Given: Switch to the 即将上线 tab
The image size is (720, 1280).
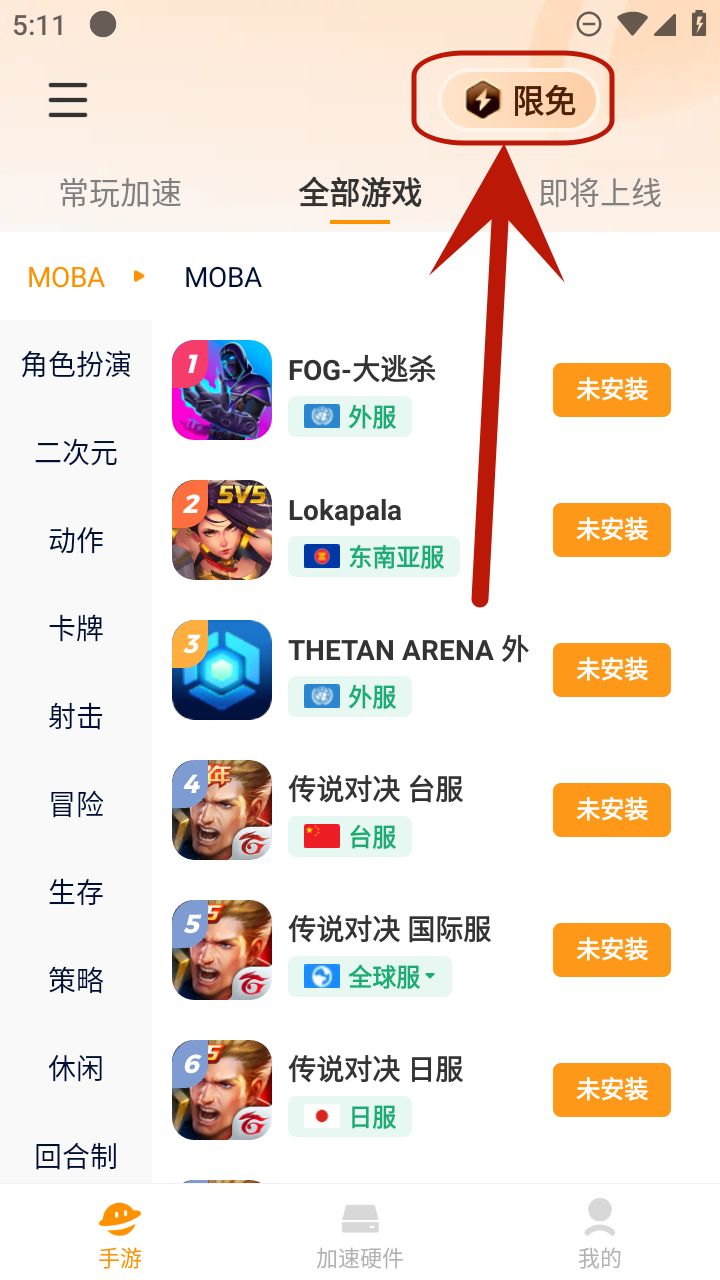Looking at the screenshot, I should 600,192.
